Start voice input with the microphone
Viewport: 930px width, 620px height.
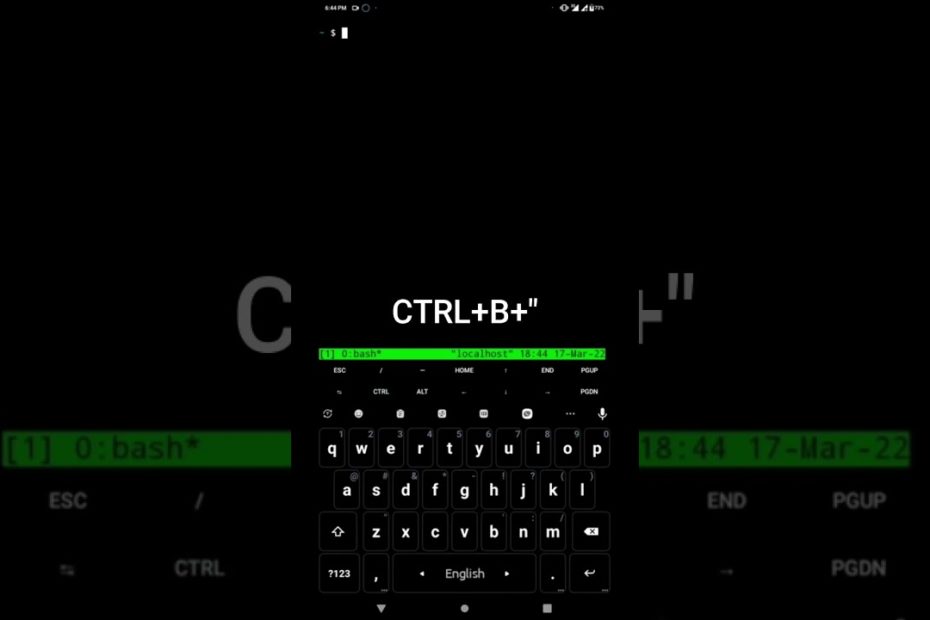click(x=602, y=414)
